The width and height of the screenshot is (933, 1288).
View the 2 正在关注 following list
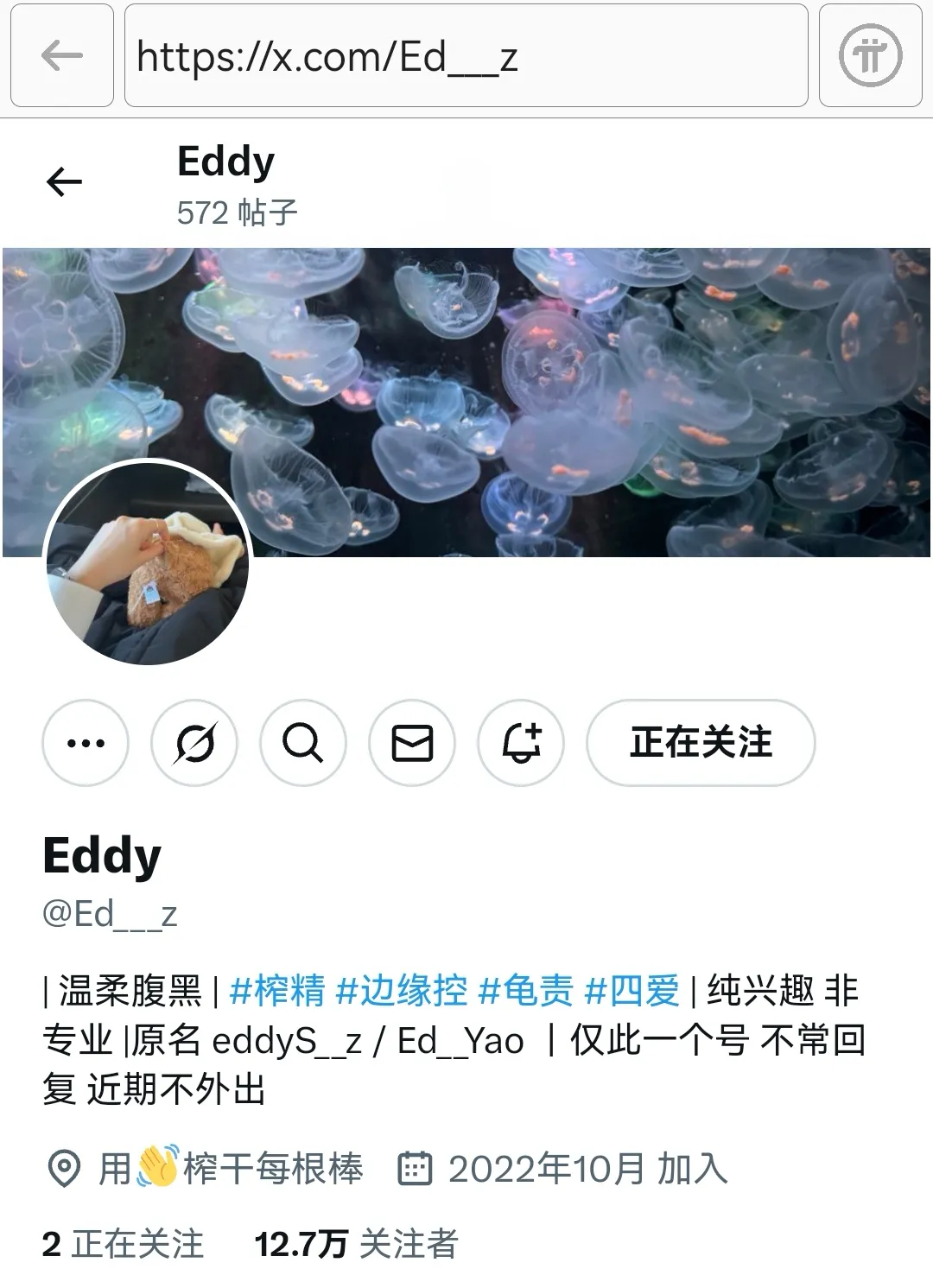[x=123, y=1244]
